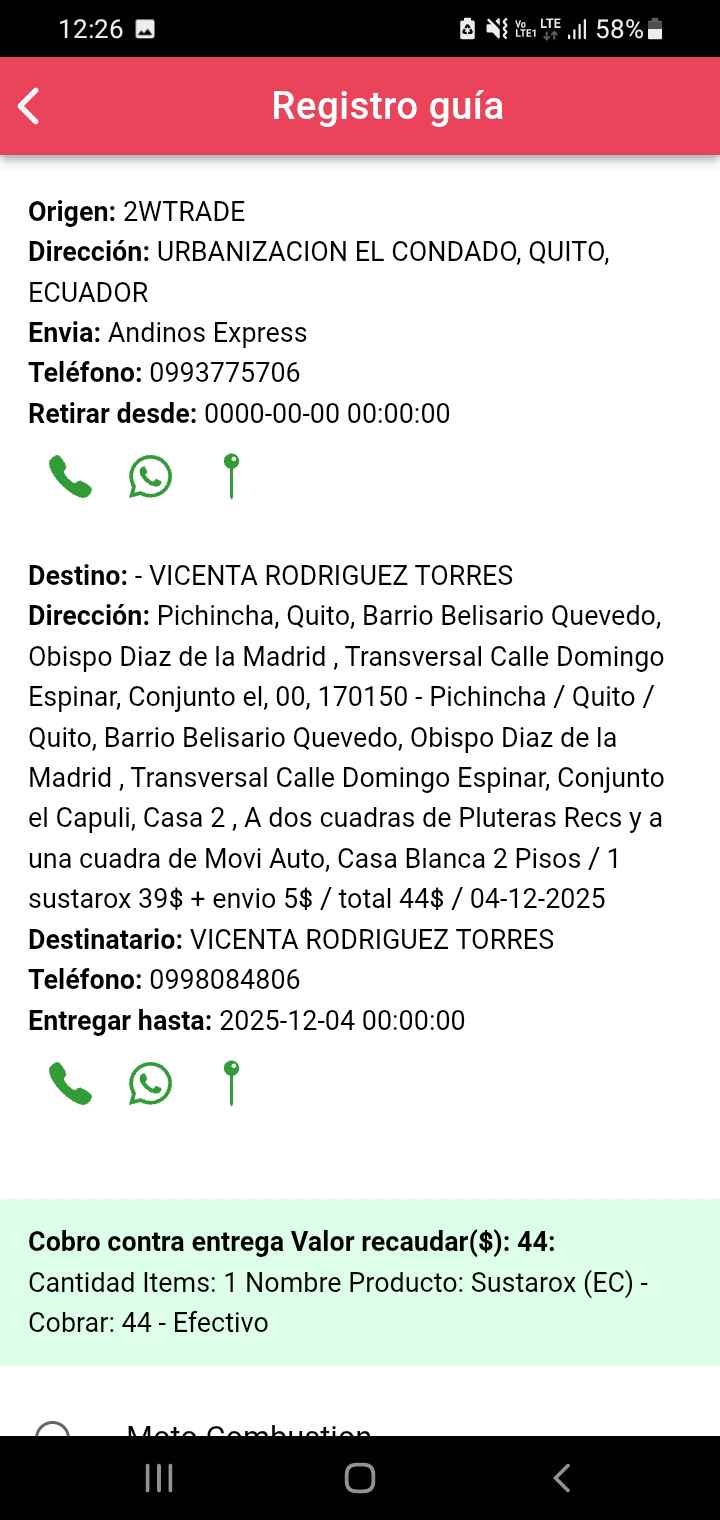
Task: Call the origin phone 0993775706
Action: [70, 477]
